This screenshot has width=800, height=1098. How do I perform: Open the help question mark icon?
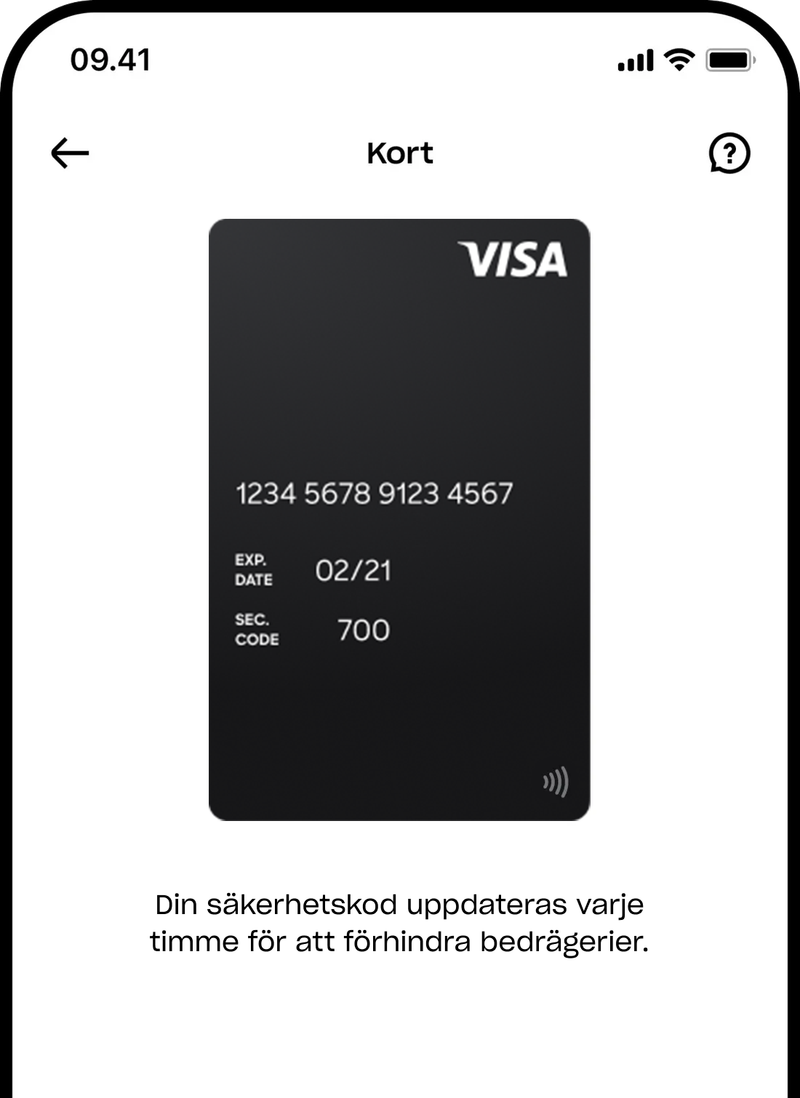click(731, 153)
